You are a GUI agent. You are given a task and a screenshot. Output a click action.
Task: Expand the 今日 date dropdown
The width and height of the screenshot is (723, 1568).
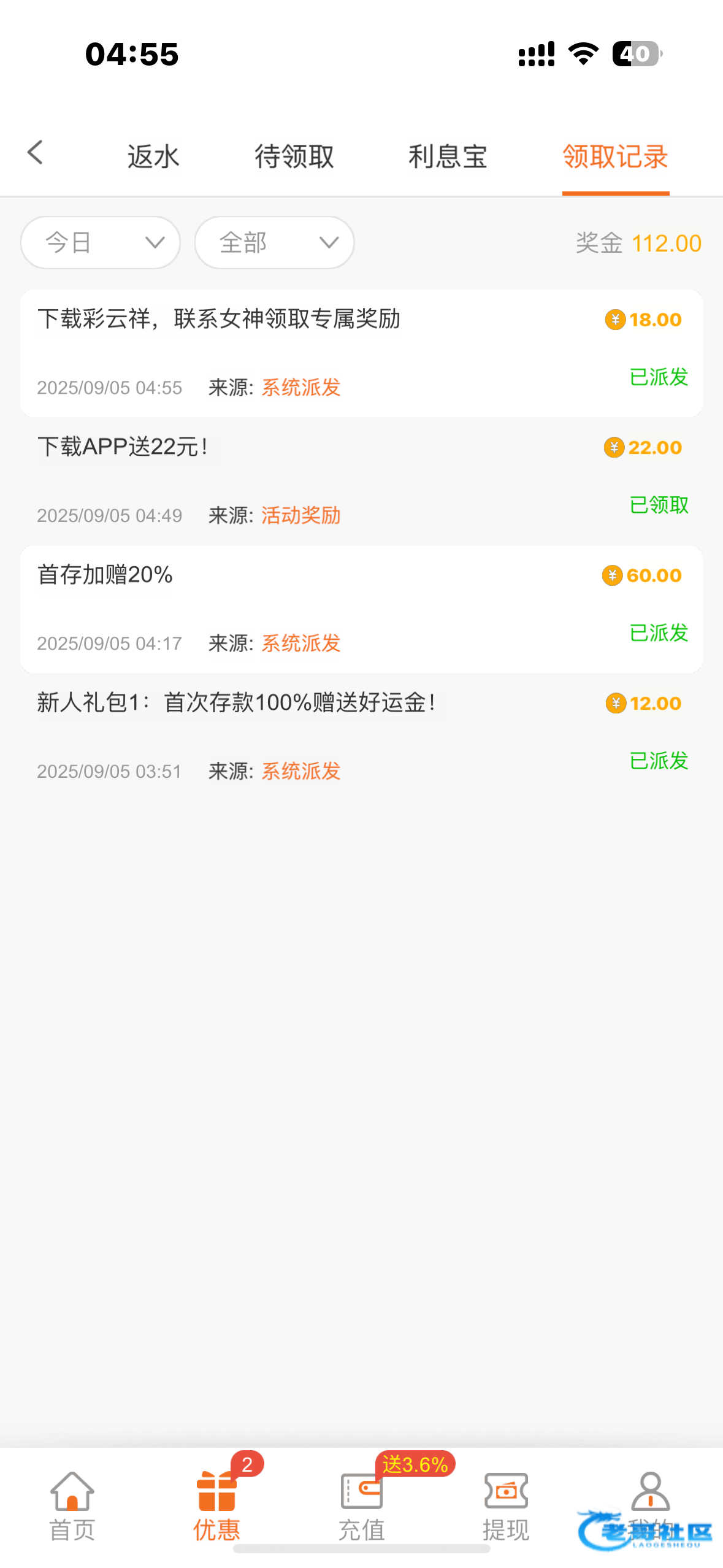pos(101,243)
